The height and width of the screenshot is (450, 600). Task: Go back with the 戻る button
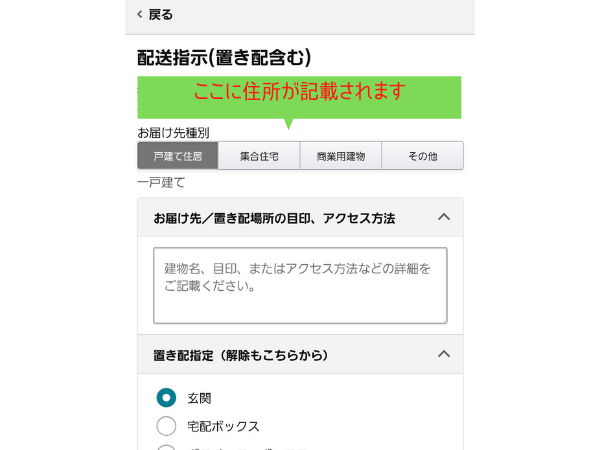(154, 14)
